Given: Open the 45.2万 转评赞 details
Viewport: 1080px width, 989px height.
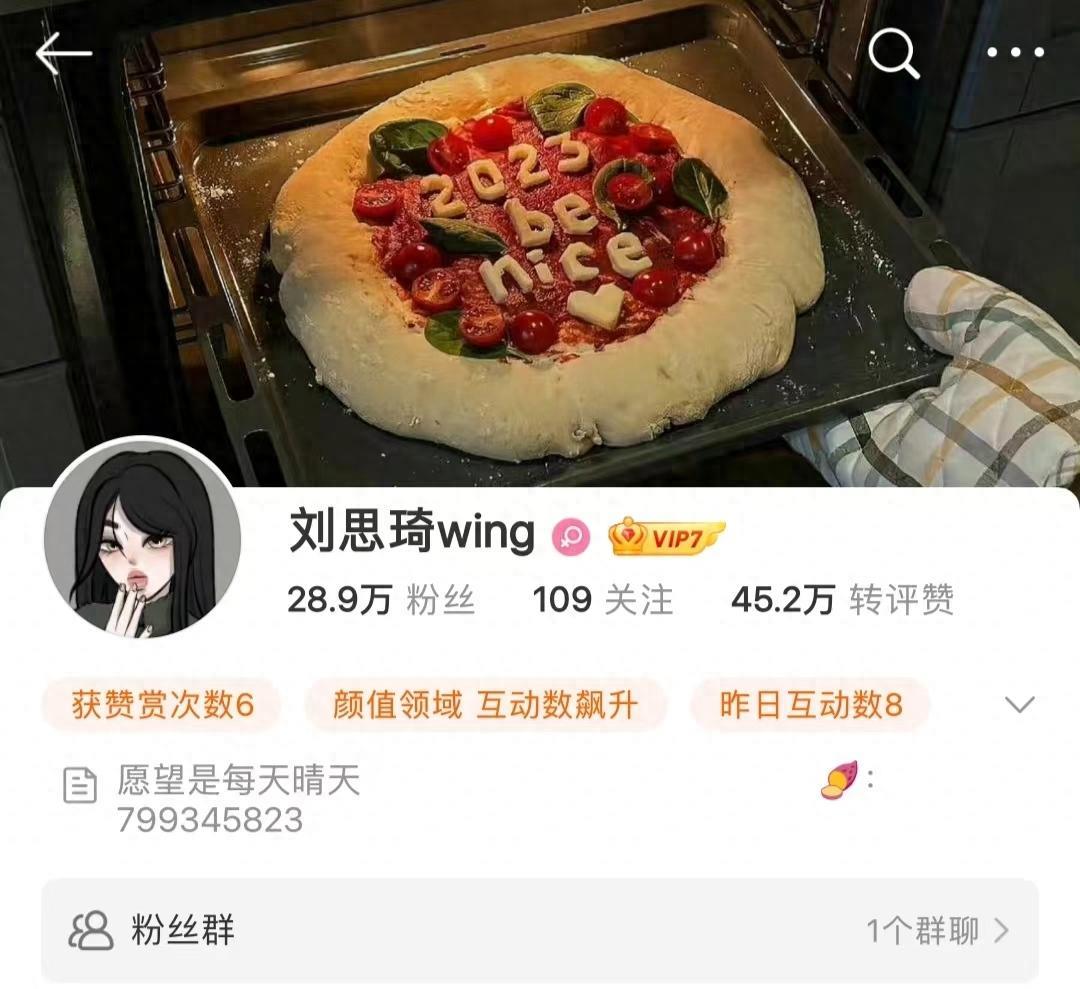Looking at the screenshot, I should click(842, 600).
